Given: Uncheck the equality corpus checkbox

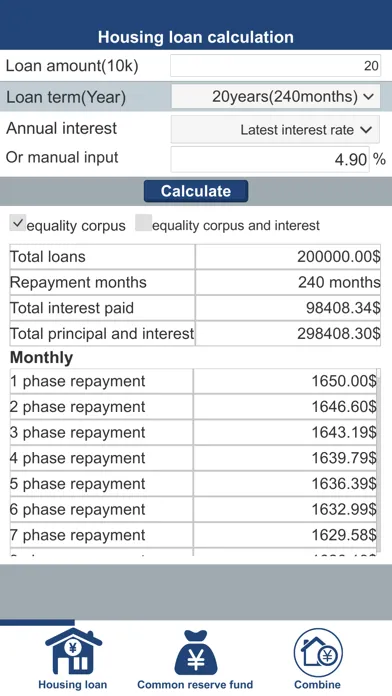Looking at the screenshot, I should tap(18, 223).
